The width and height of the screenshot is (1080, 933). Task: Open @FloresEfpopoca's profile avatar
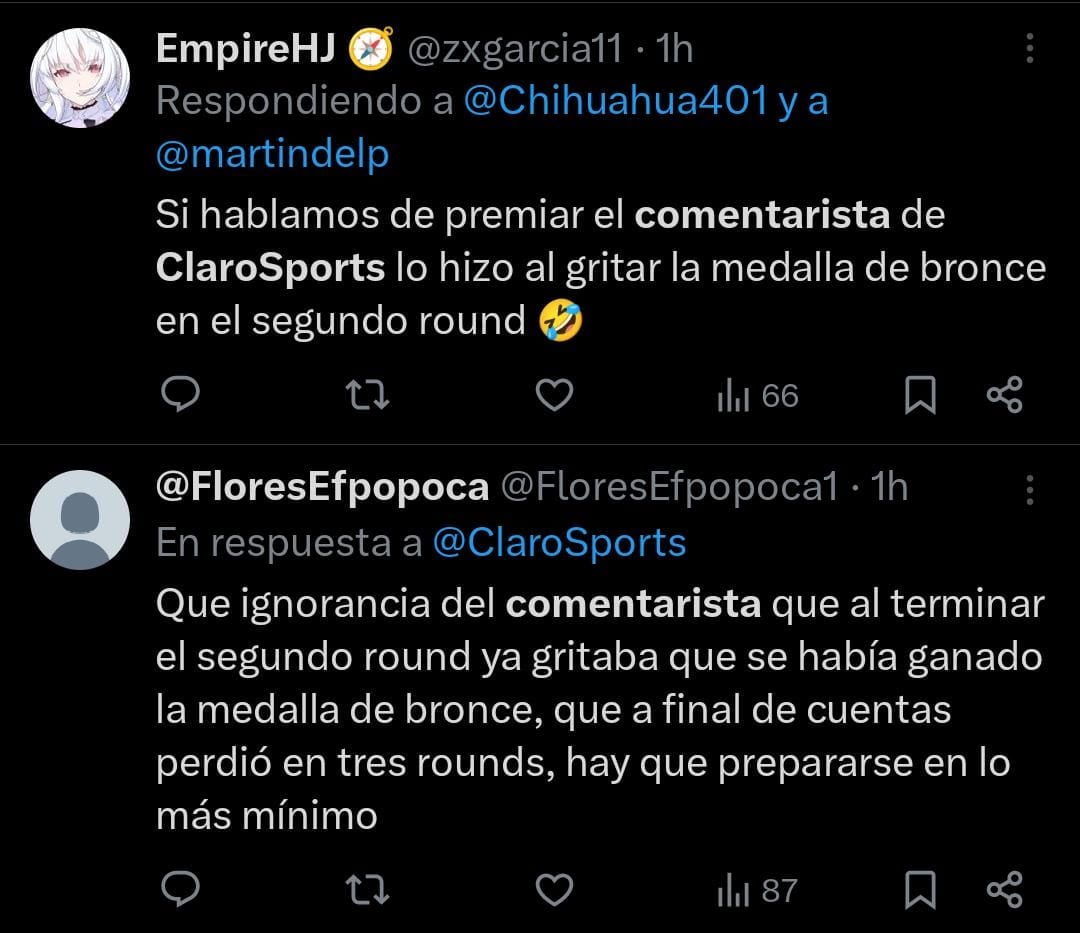[x=80, y=520]
